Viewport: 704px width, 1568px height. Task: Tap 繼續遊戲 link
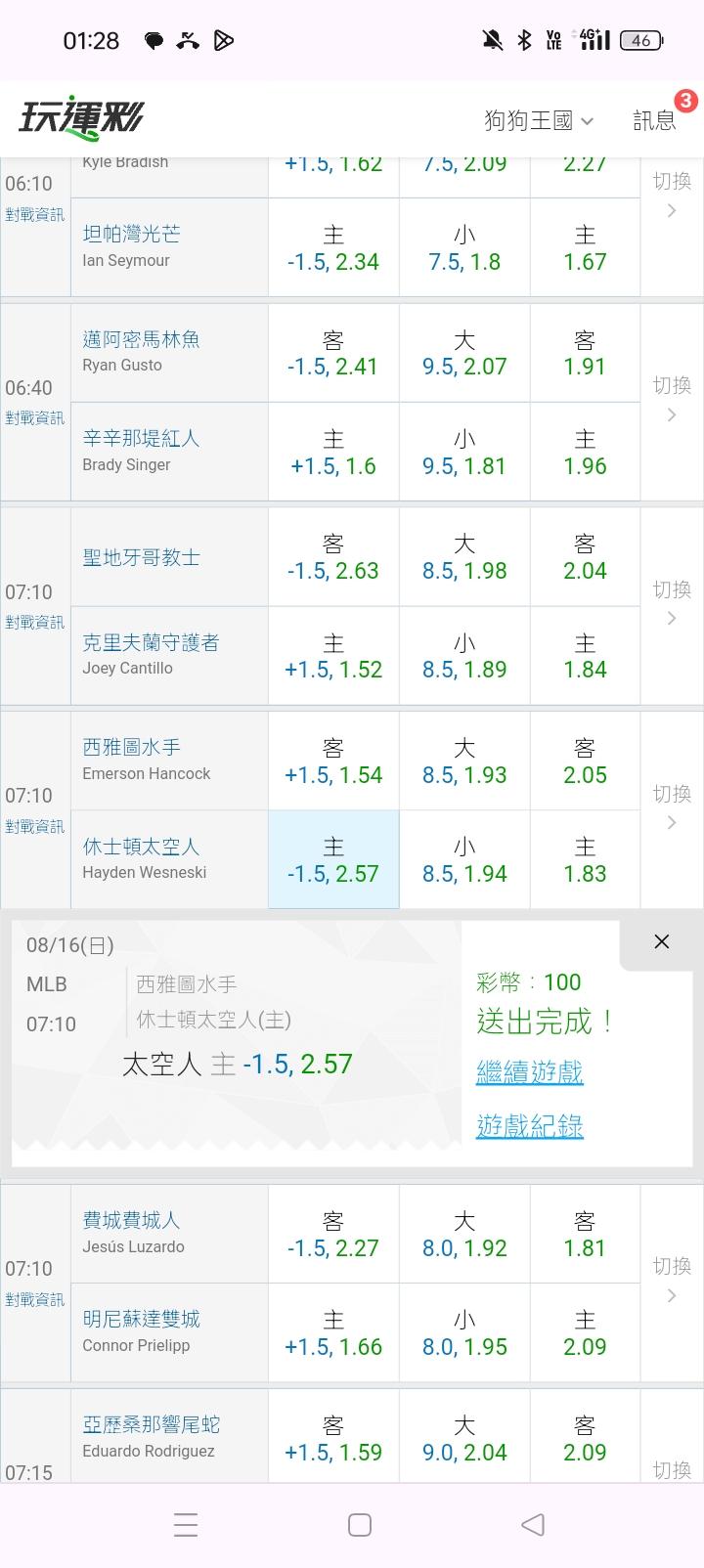click(529, 1072)
